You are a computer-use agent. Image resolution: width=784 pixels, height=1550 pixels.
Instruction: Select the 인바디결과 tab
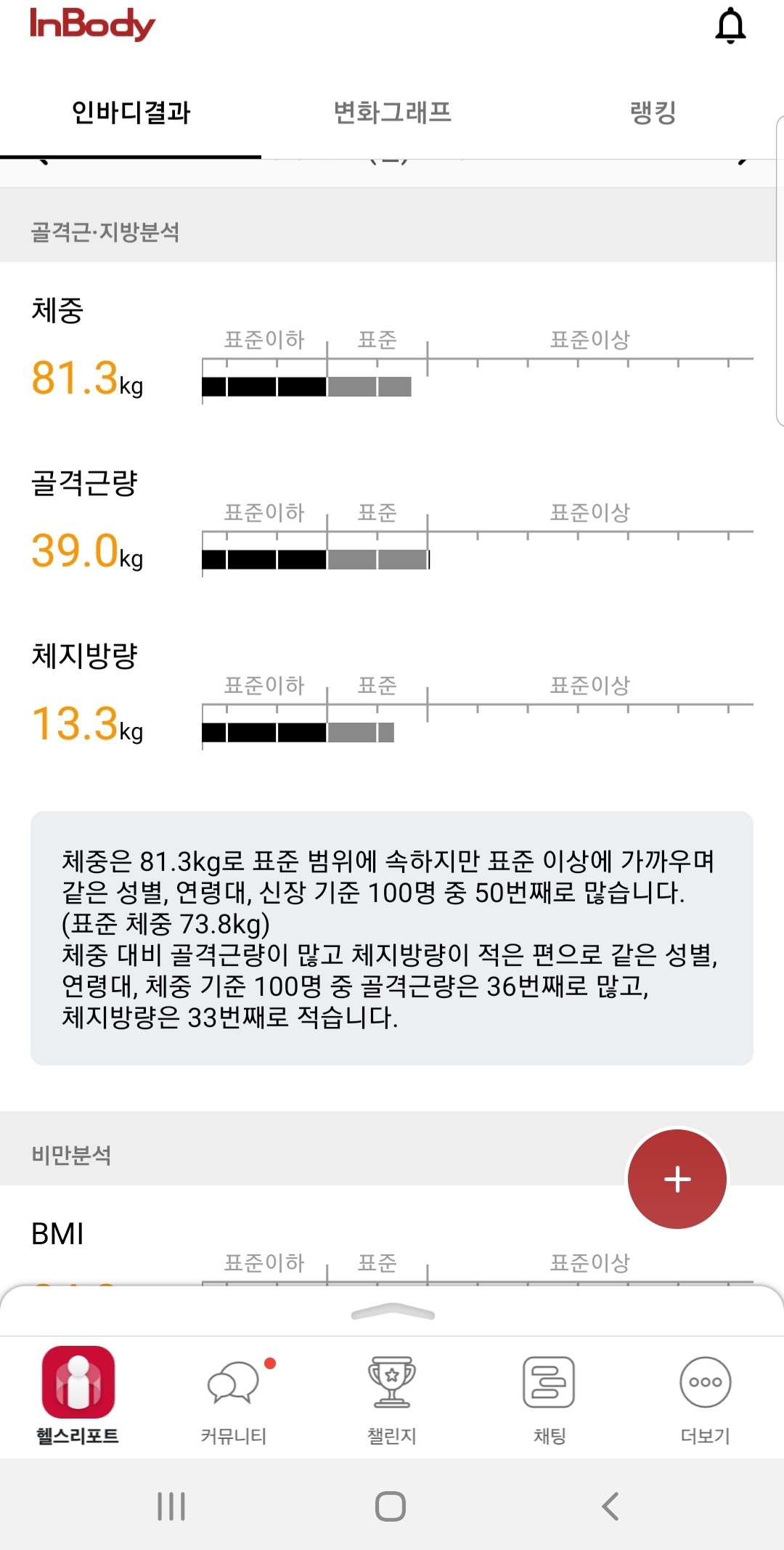click(131, 113)
